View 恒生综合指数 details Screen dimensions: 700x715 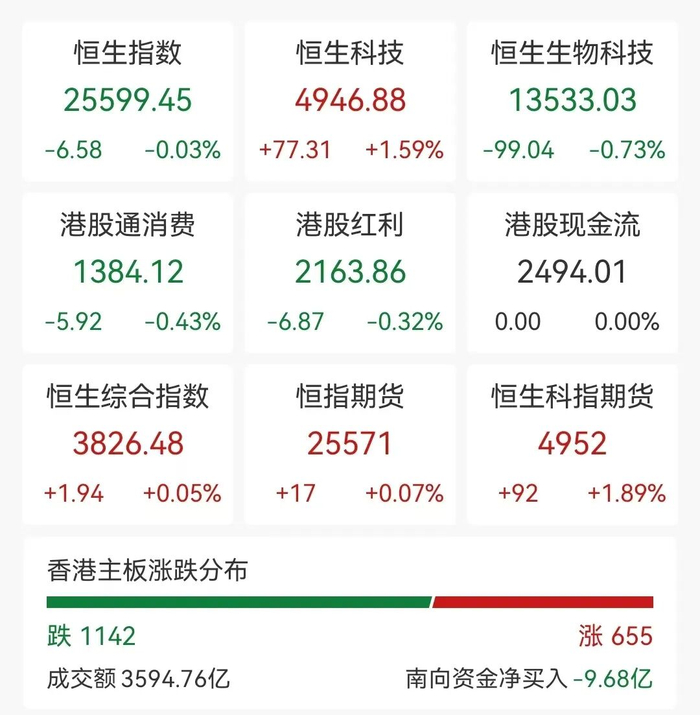[128, 444]
